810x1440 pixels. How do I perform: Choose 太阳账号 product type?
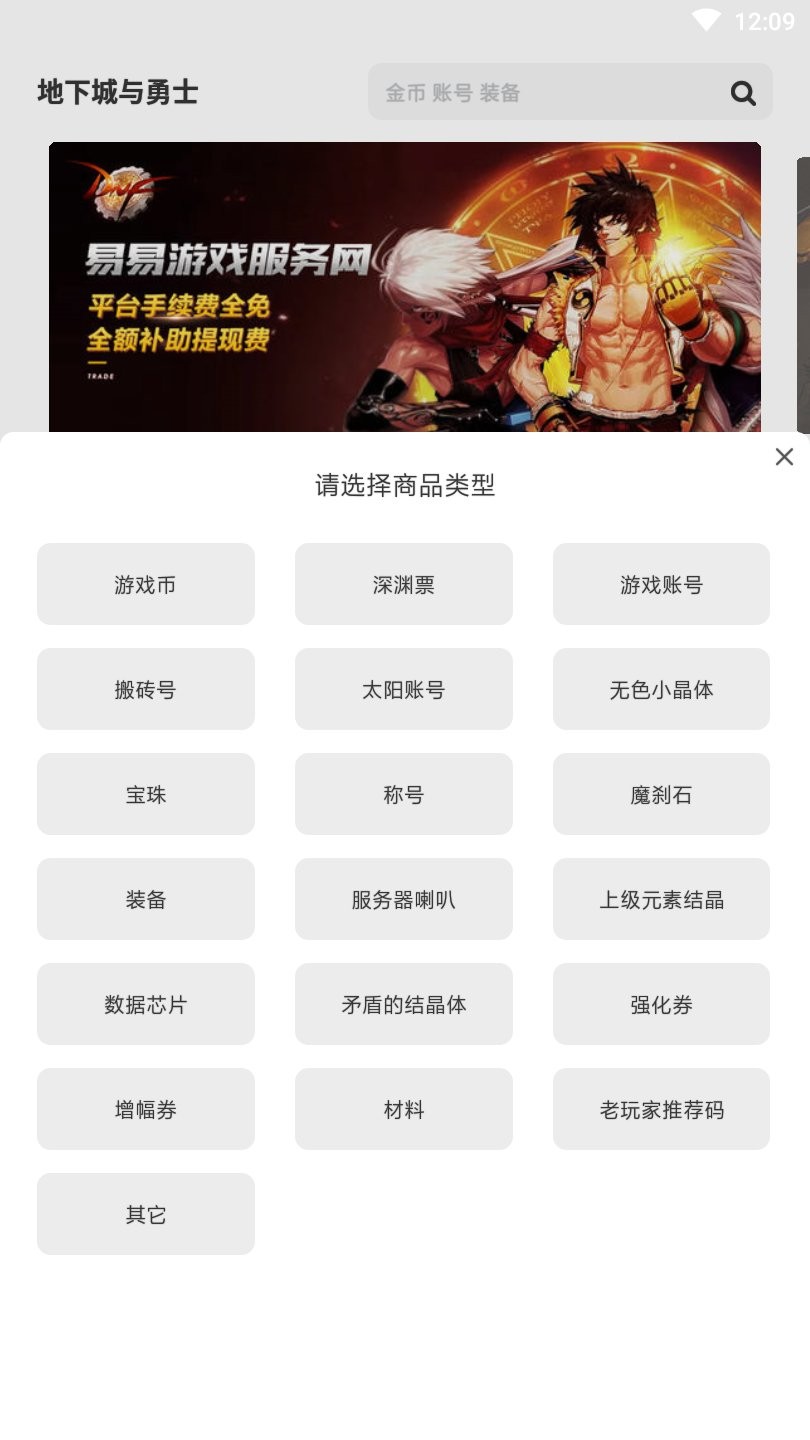404,690
